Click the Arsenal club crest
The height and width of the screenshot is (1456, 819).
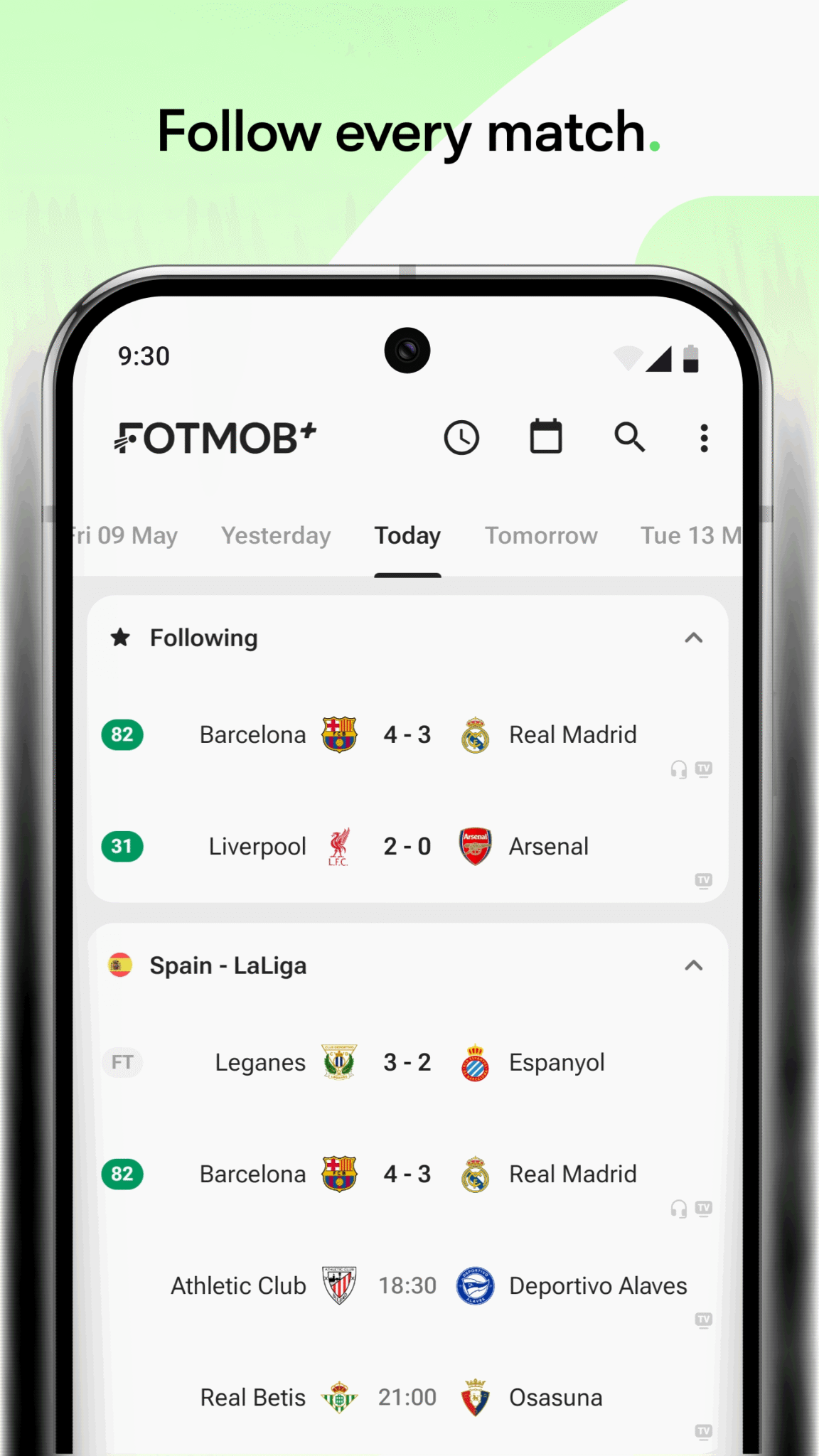pyautogui.click(x=474, y=846)
